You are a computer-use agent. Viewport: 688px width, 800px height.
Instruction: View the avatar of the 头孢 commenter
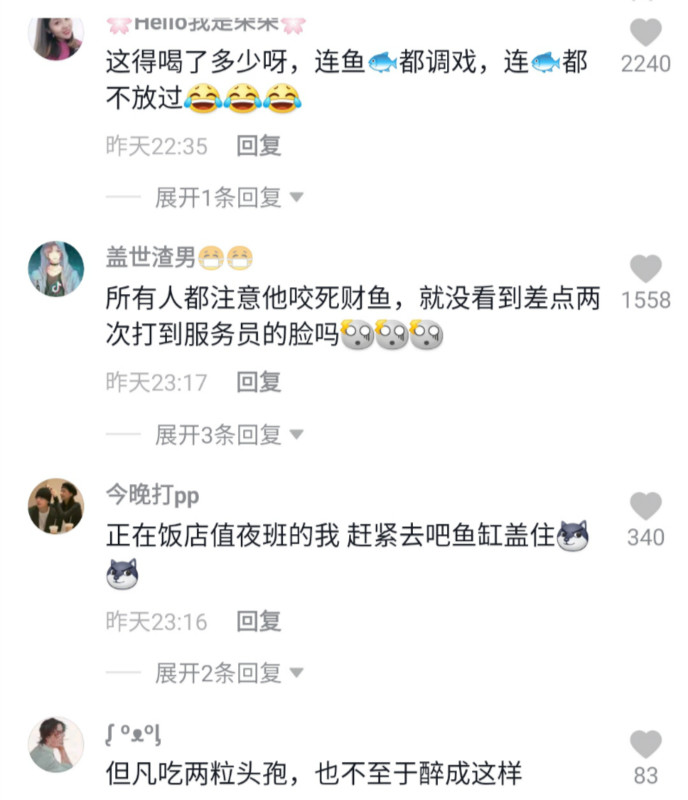pyautogui.click(x=56, y=744)
